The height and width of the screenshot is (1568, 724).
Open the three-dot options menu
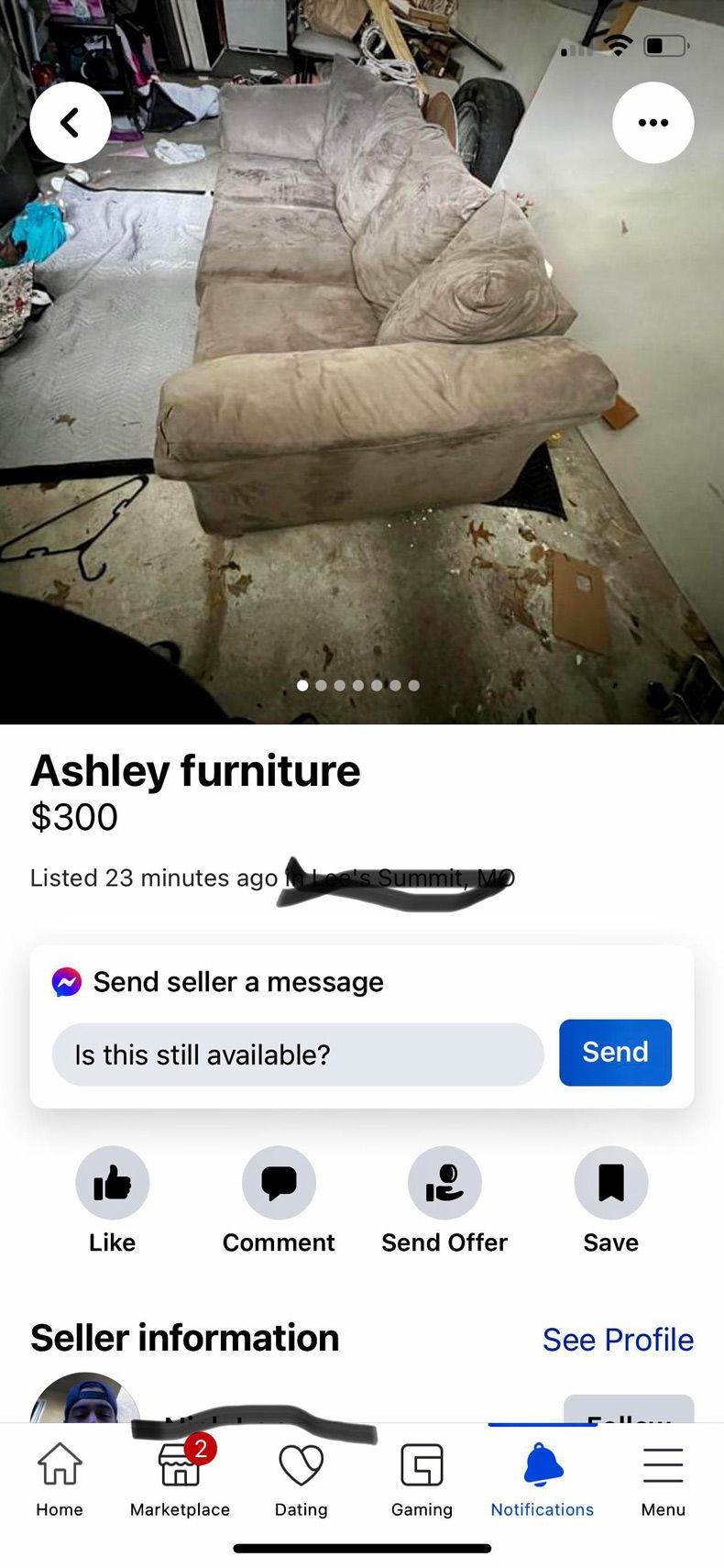click(653, 123)
